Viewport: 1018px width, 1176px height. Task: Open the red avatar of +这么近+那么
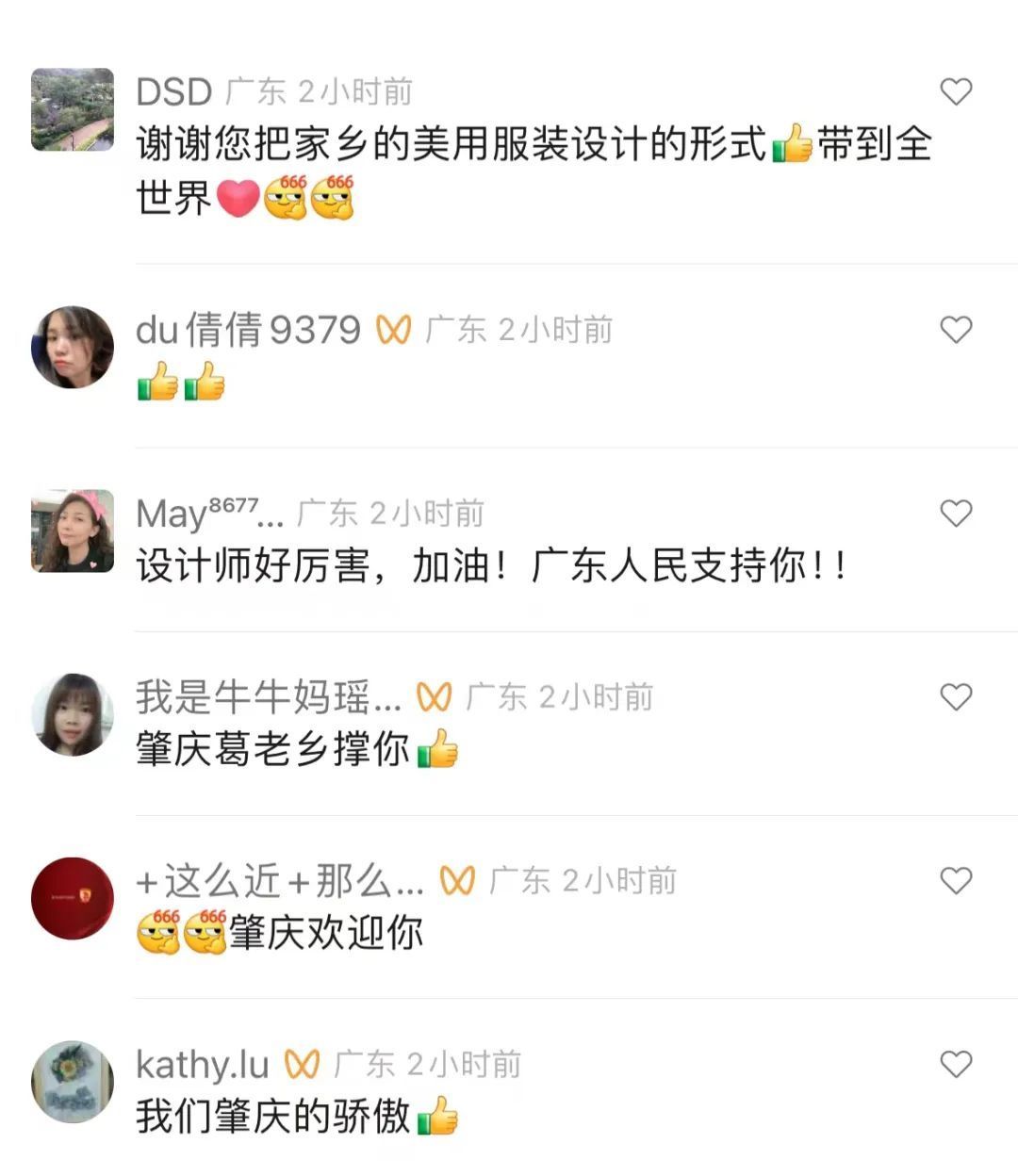tap(73, 898)
